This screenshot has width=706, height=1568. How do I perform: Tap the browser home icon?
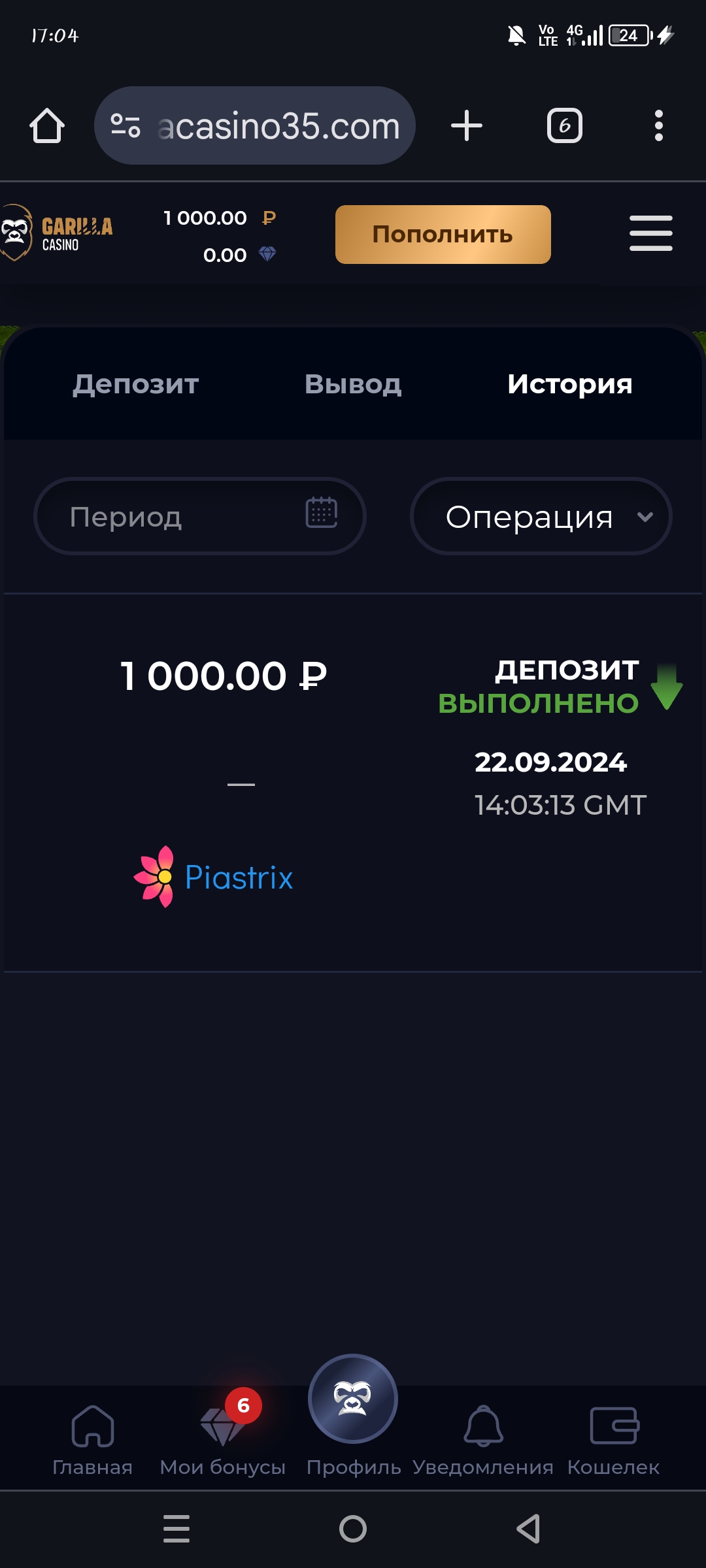point(47,125)
